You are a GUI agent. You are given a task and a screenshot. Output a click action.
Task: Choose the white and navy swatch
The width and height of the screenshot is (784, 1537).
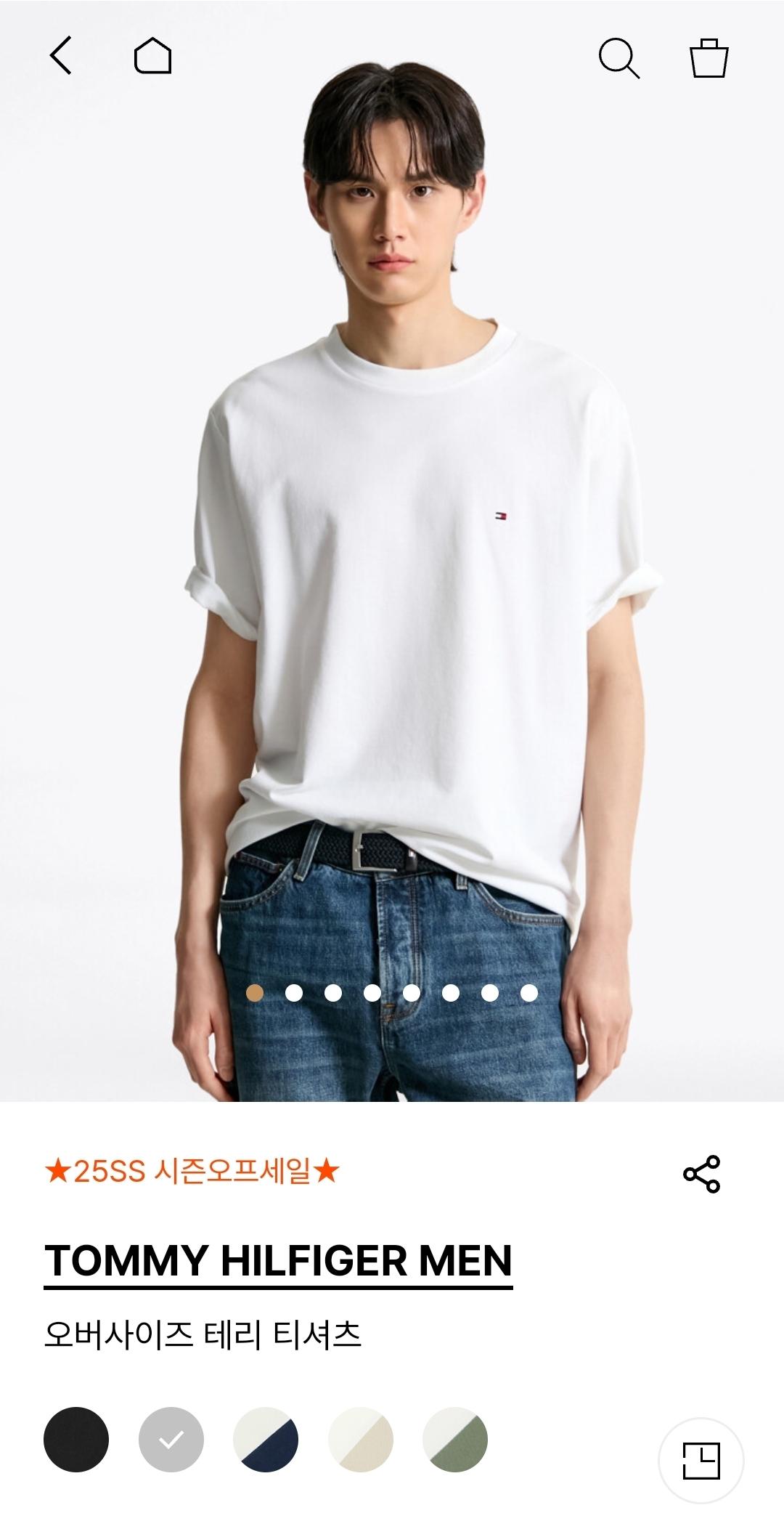[266, 1439]
